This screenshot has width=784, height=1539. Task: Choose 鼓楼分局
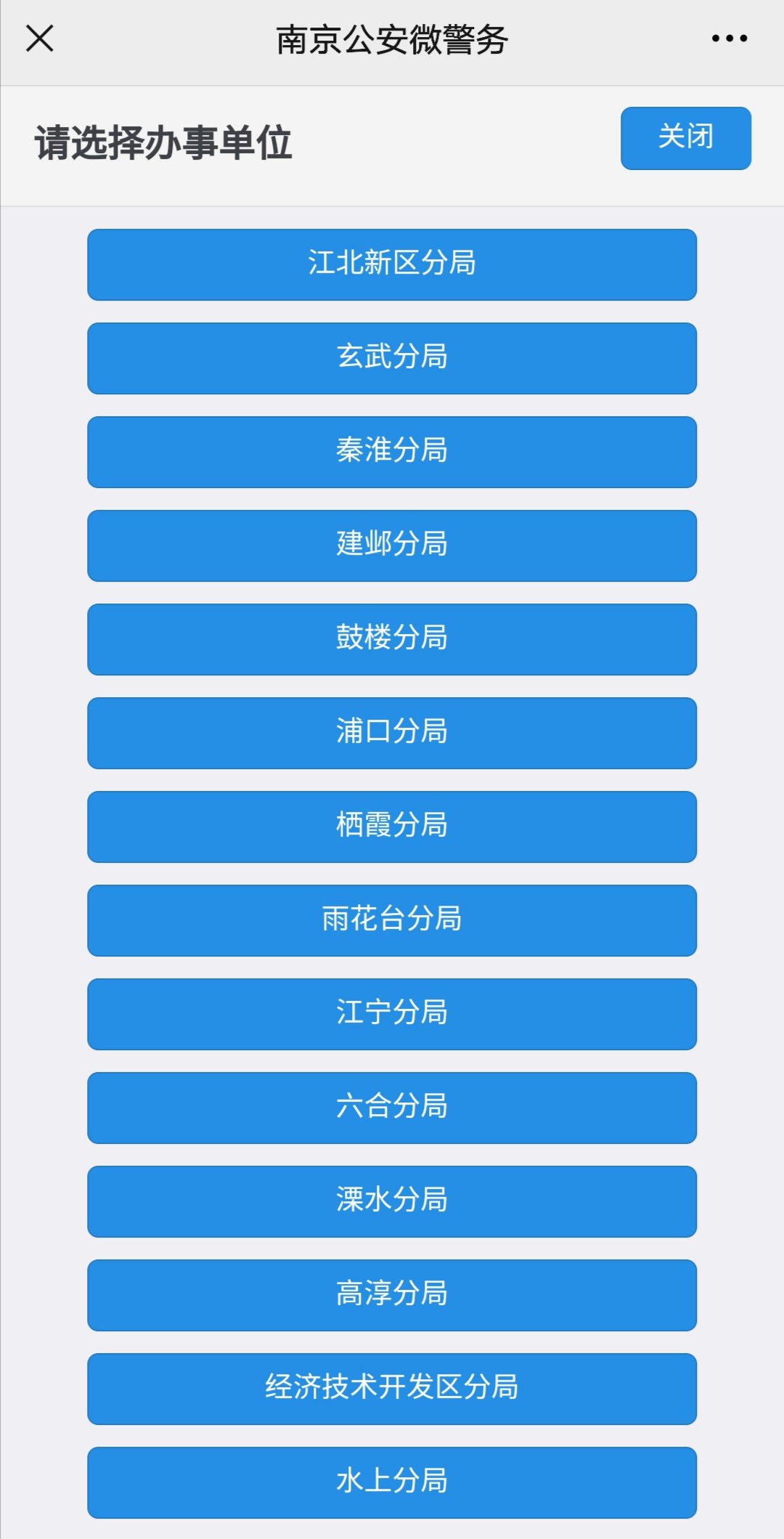coord(392,639)
